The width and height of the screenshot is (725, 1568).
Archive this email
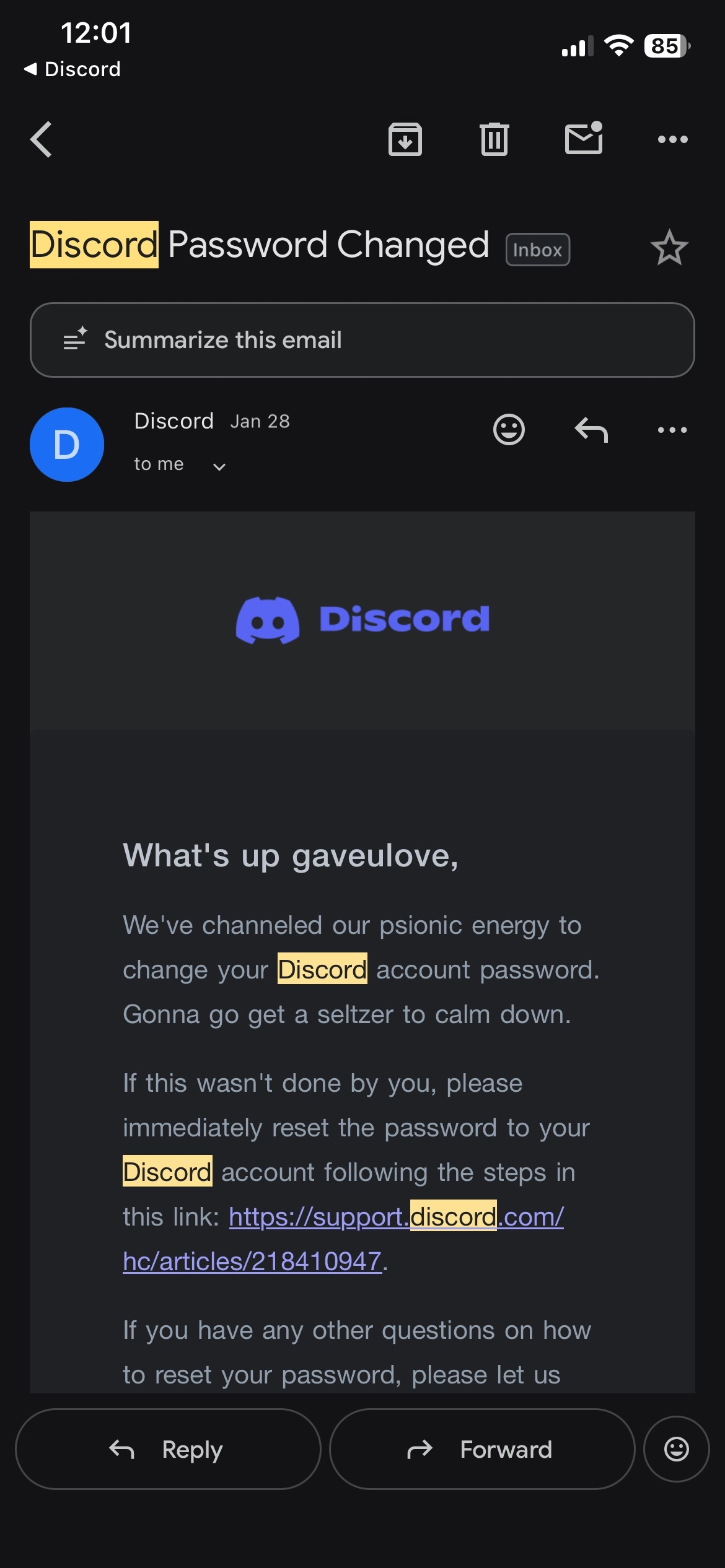click(405, 139)
